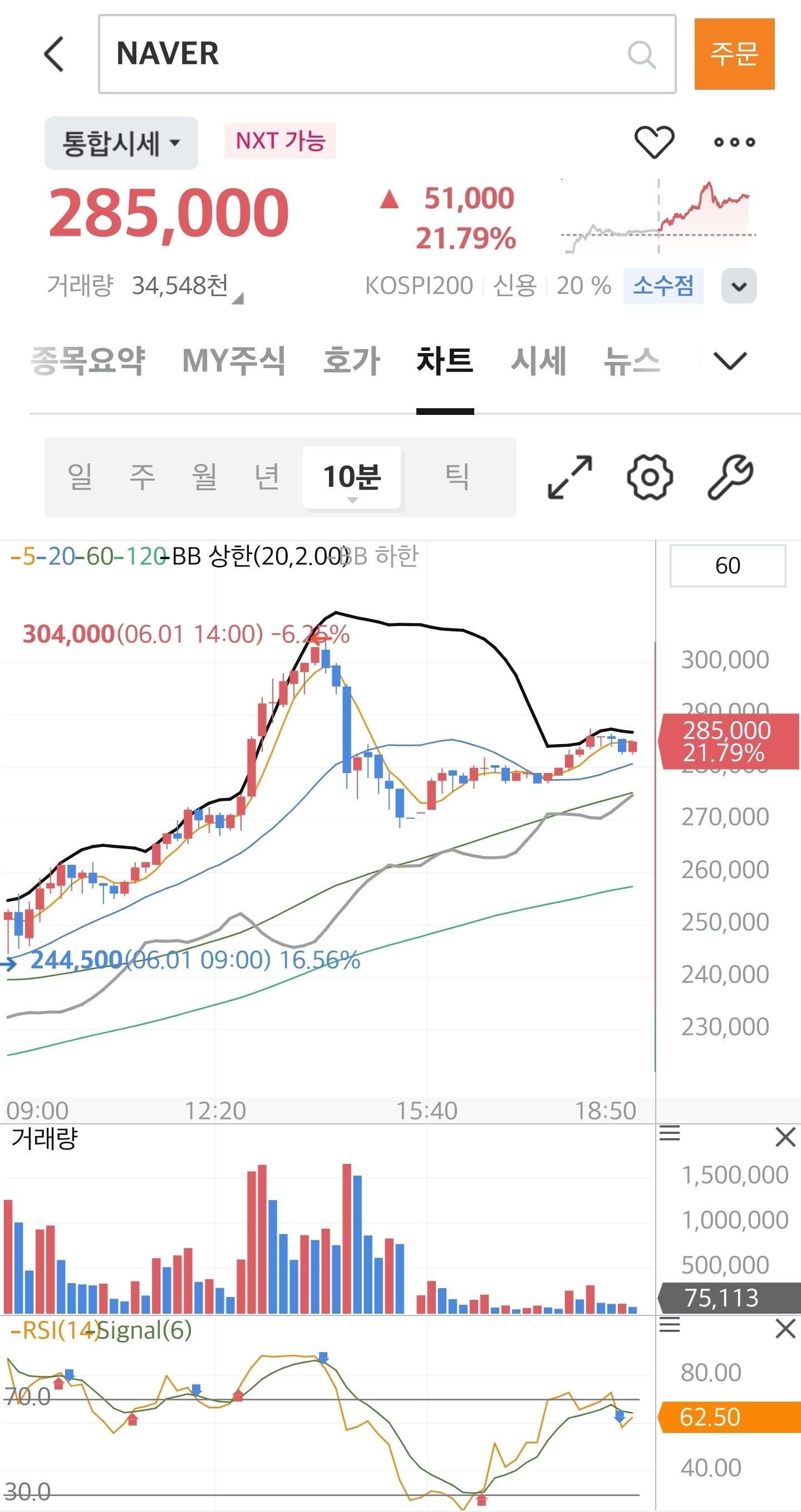Screen dimensions: 801x1512
Task: Add NAVER to favorites with the heart
Action: click(x=654, y=141)
